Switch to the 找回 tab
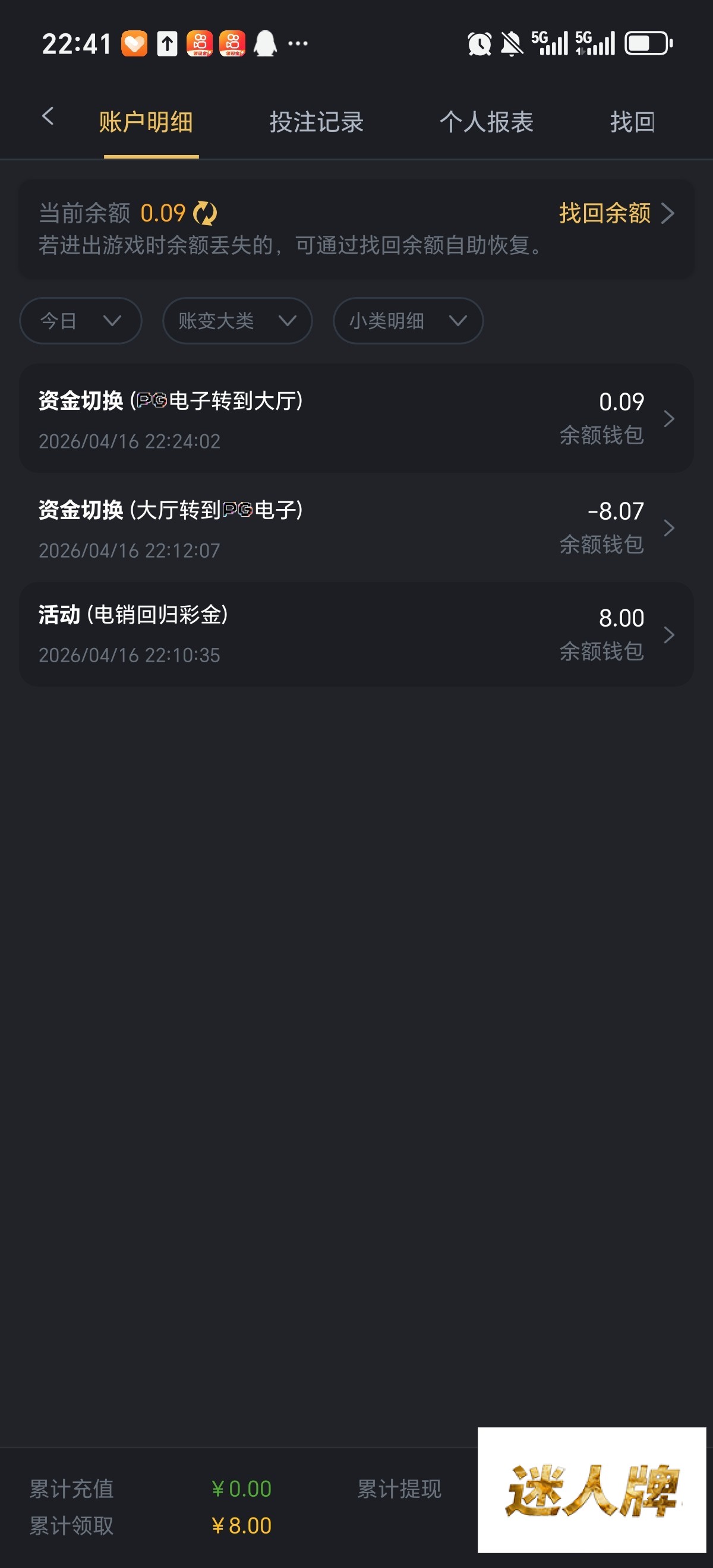Viewport: 713px width, 1568px height. [x=632, y=122]
